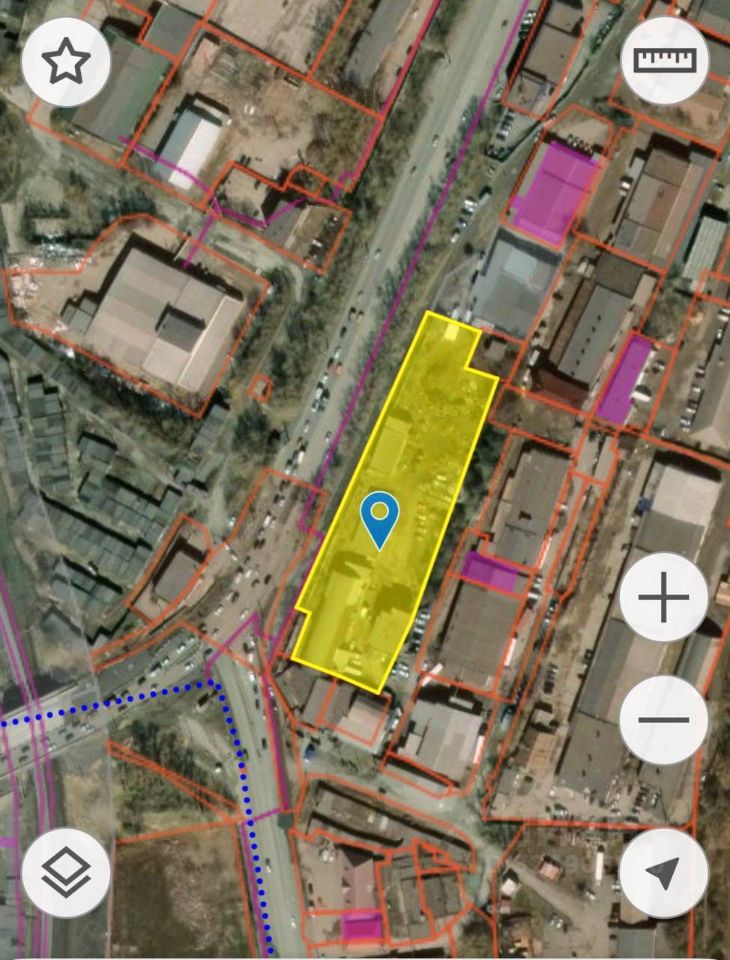Zoom out of the map with minus
730x960 pixels.
click(664, 719)
